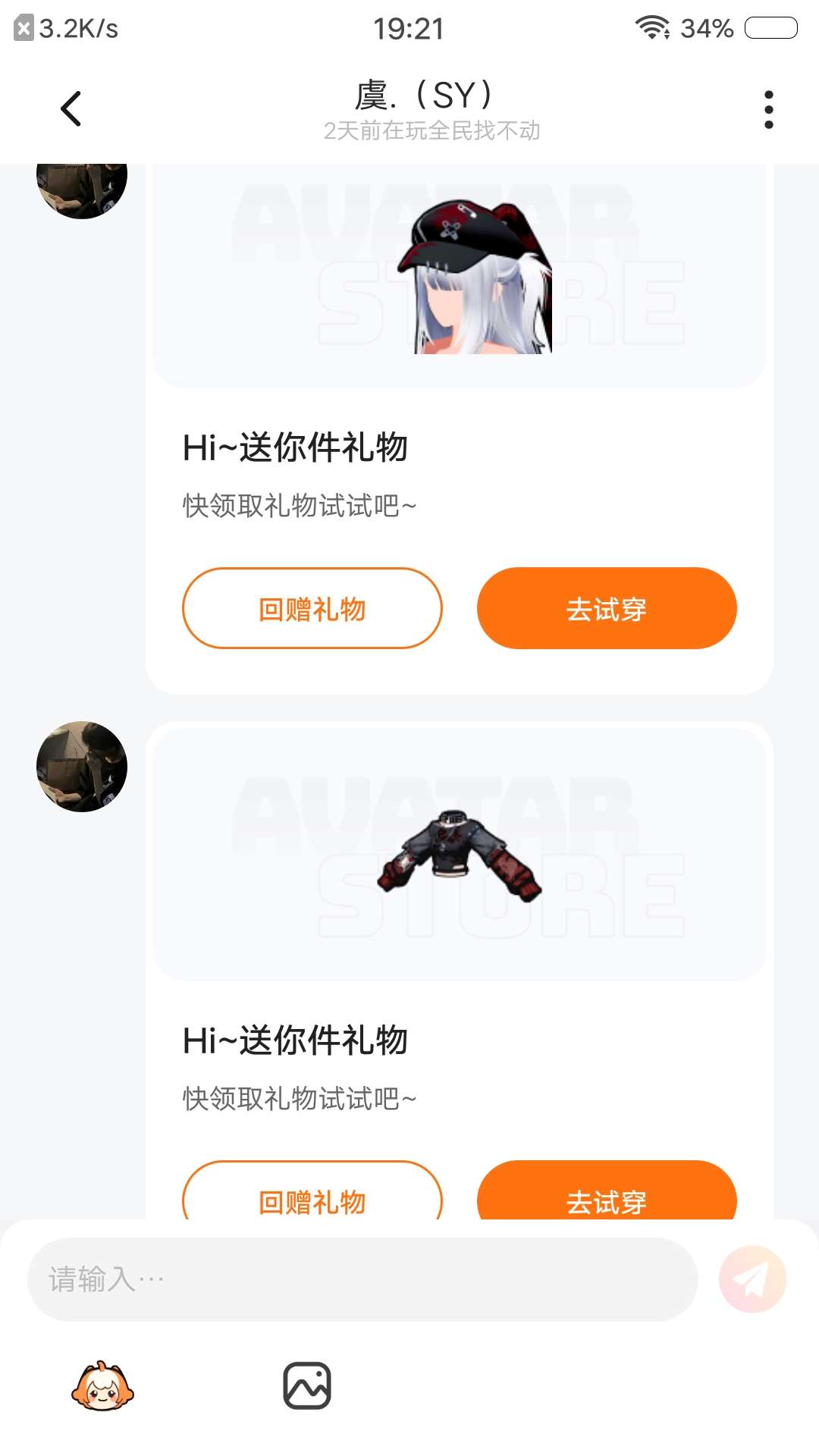Send the message with paper plane

752,1279
